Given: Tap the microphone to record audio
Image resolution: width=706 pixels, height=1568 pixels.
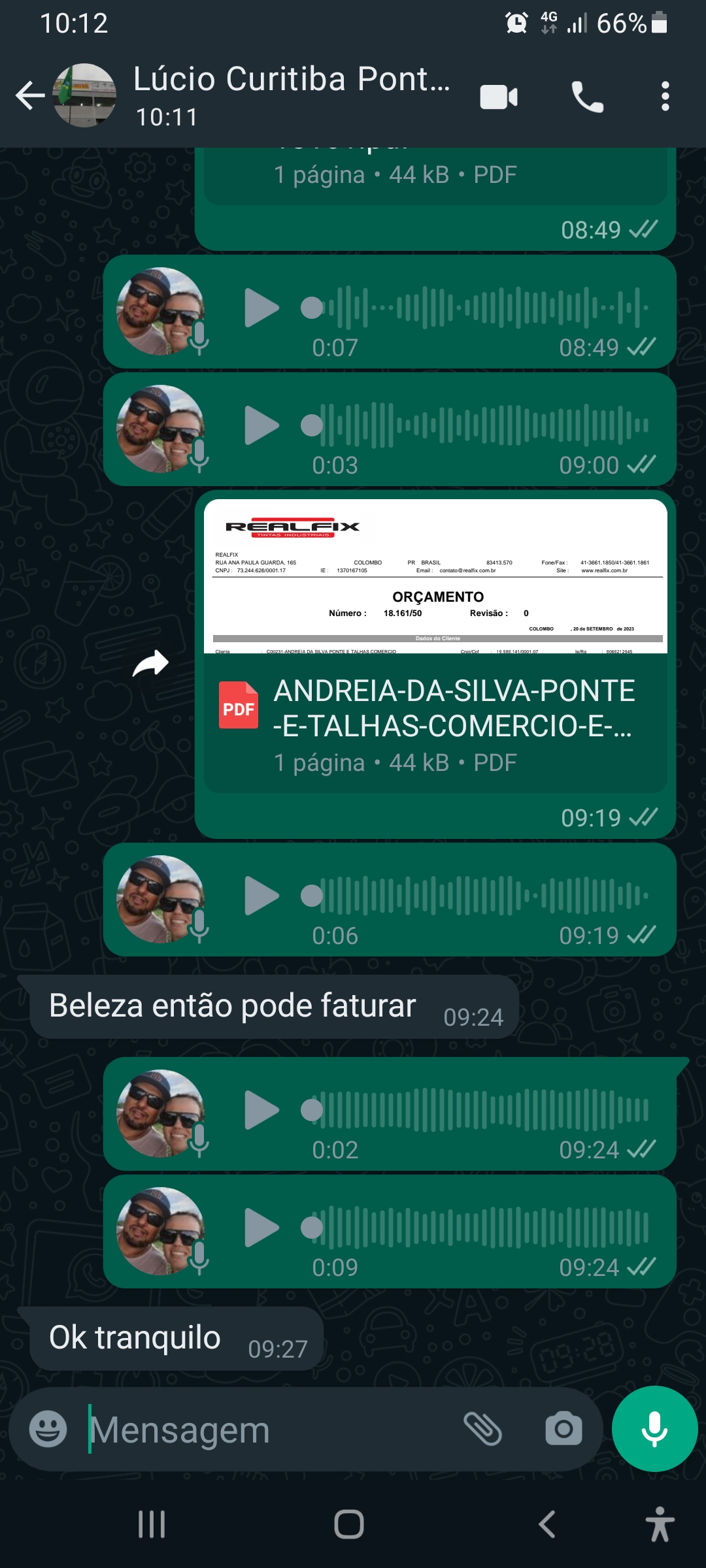Looking at the screenshot, I should [654, 1429].
